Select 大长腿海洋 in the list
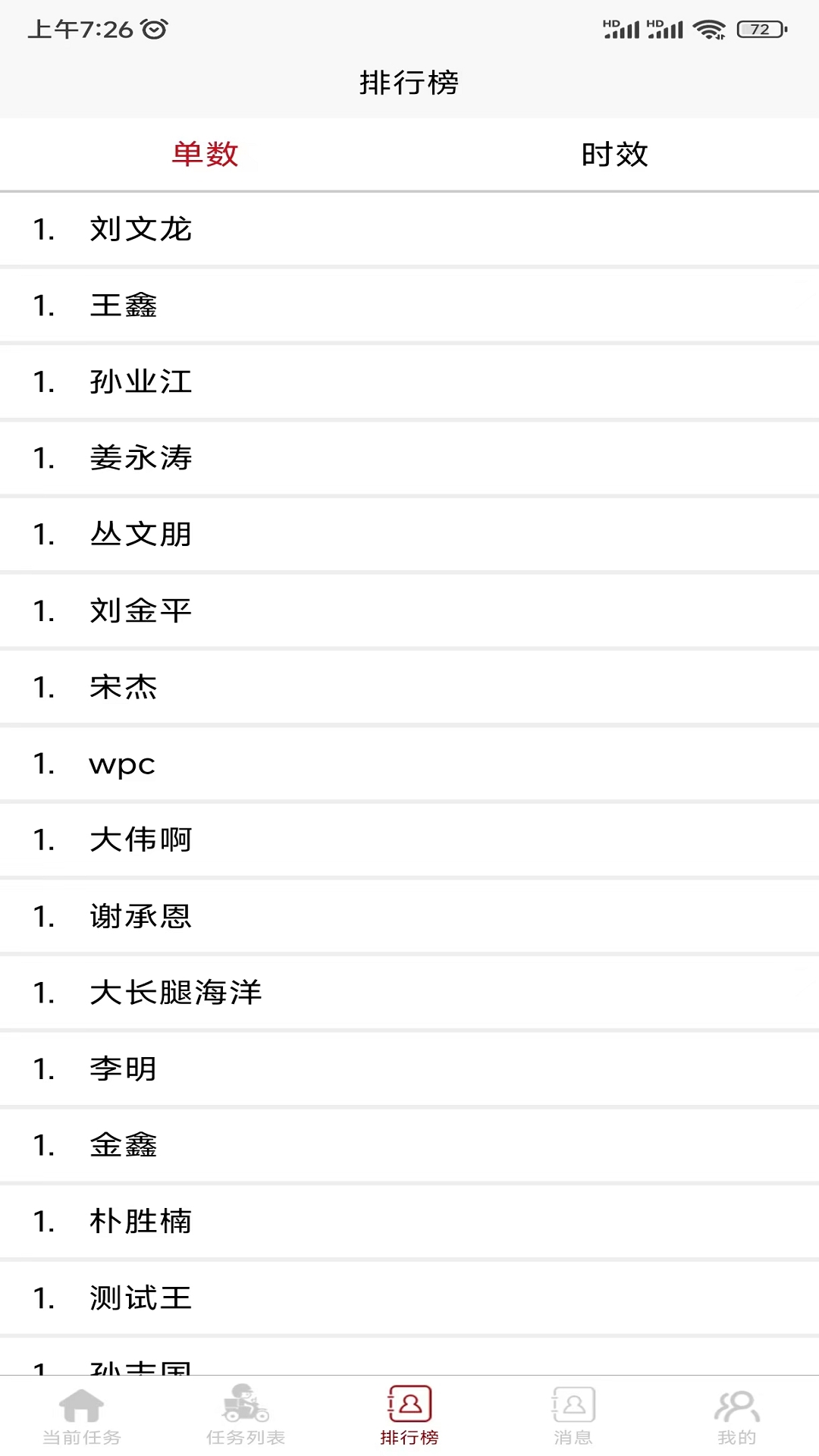819x1456 pixels. 409,993
